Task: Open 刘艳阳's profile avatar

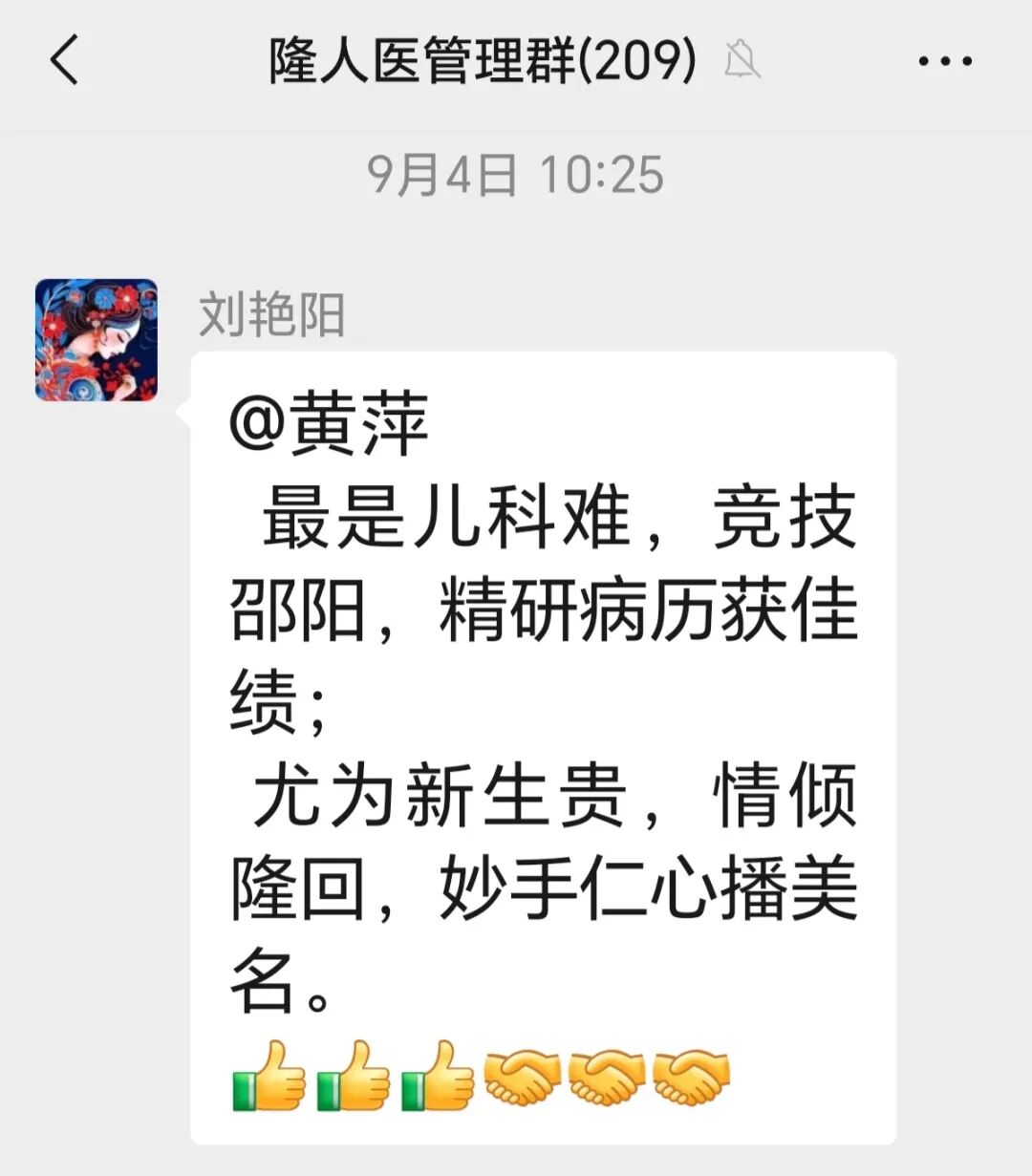Action: (x=97, y=339)
